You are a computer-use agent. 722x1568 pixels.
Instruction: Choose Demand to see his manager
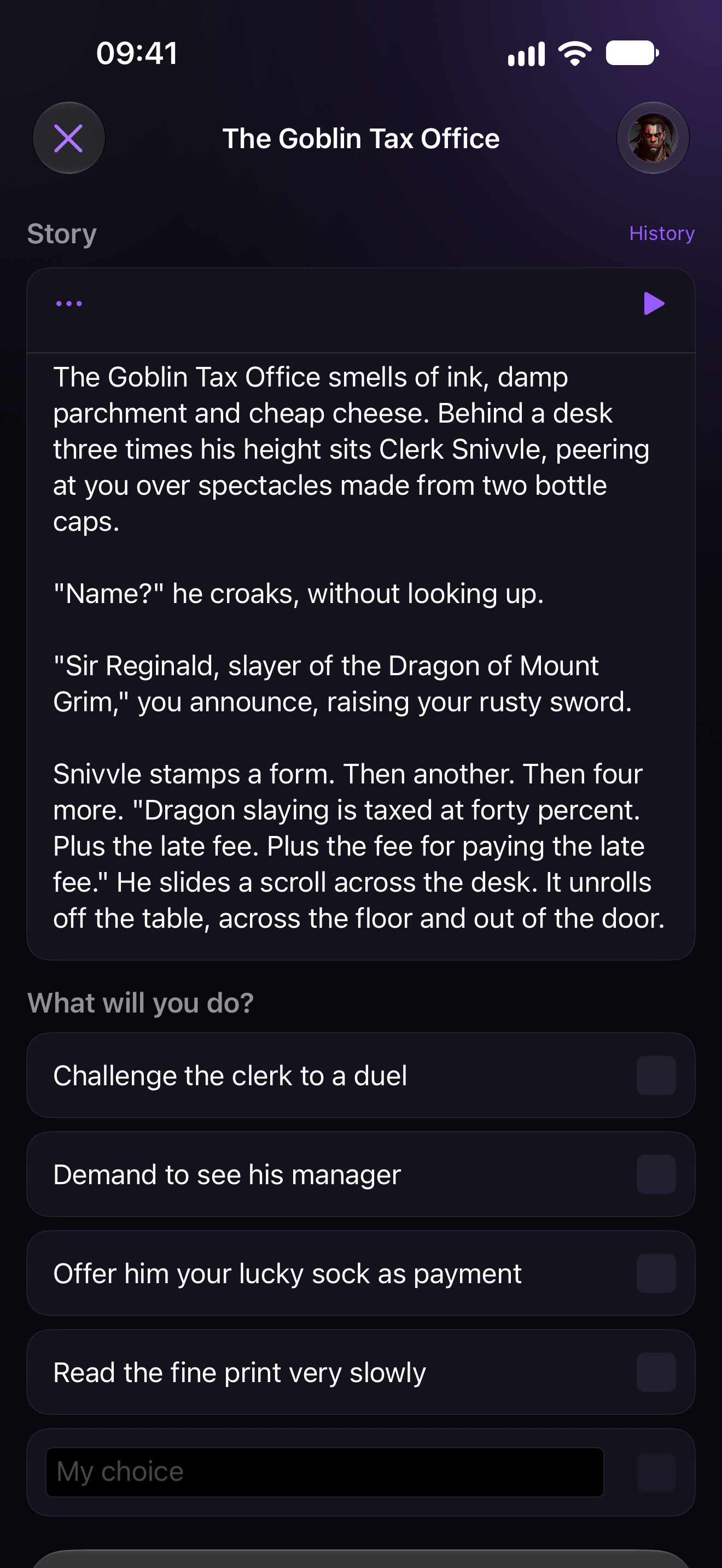pyautogui.click(x=361, y=1174)
